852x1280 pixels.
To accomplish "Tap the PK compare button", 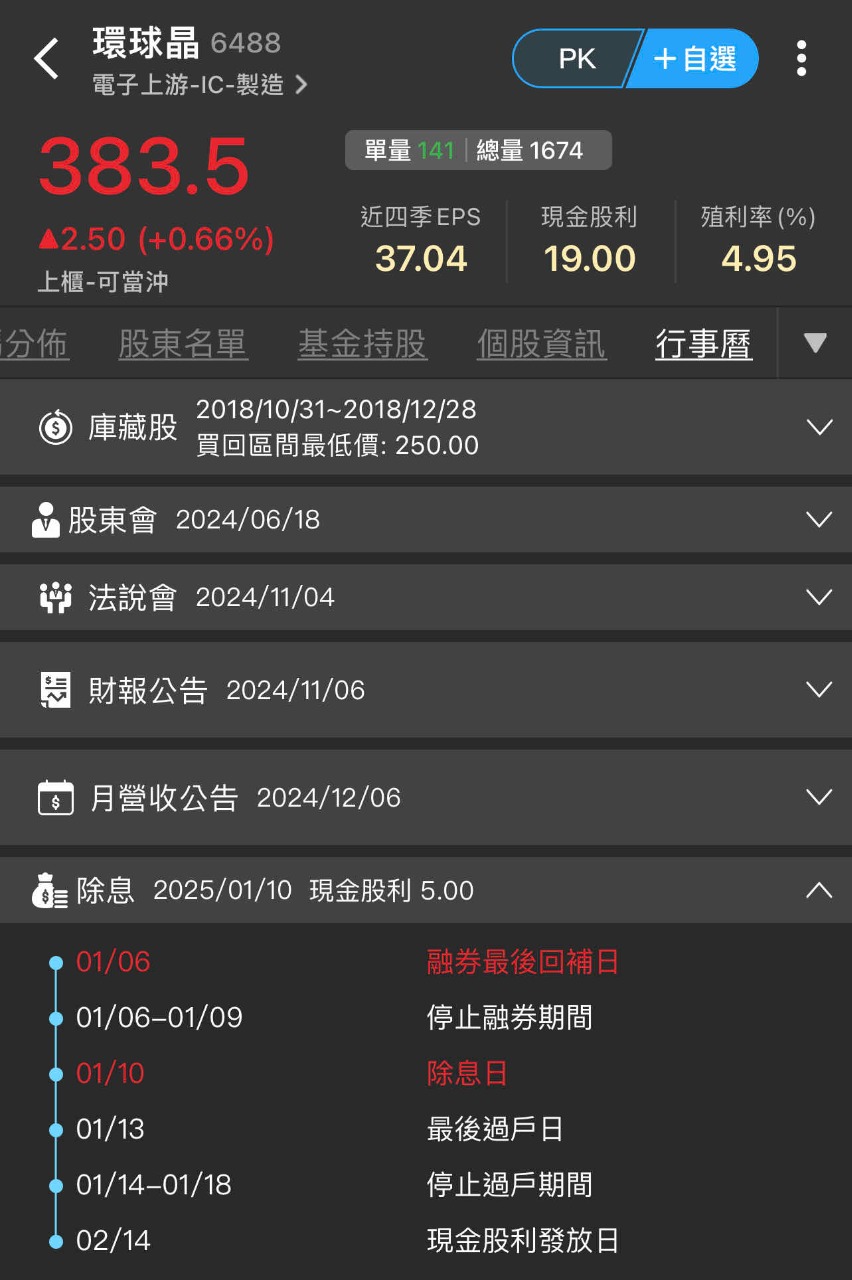I will 576,59.
